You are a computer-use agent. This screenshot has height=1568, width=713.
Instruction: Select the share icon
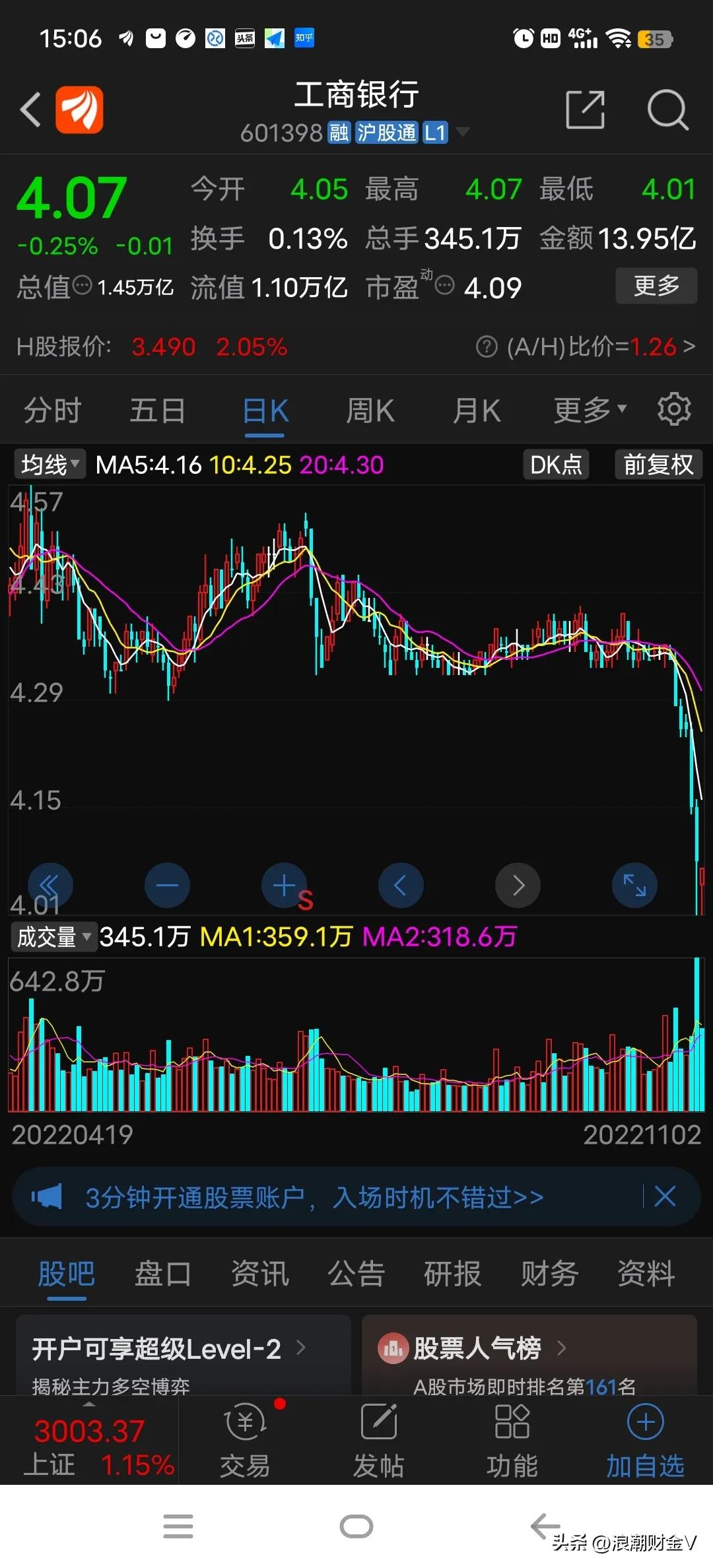point(585,110)
